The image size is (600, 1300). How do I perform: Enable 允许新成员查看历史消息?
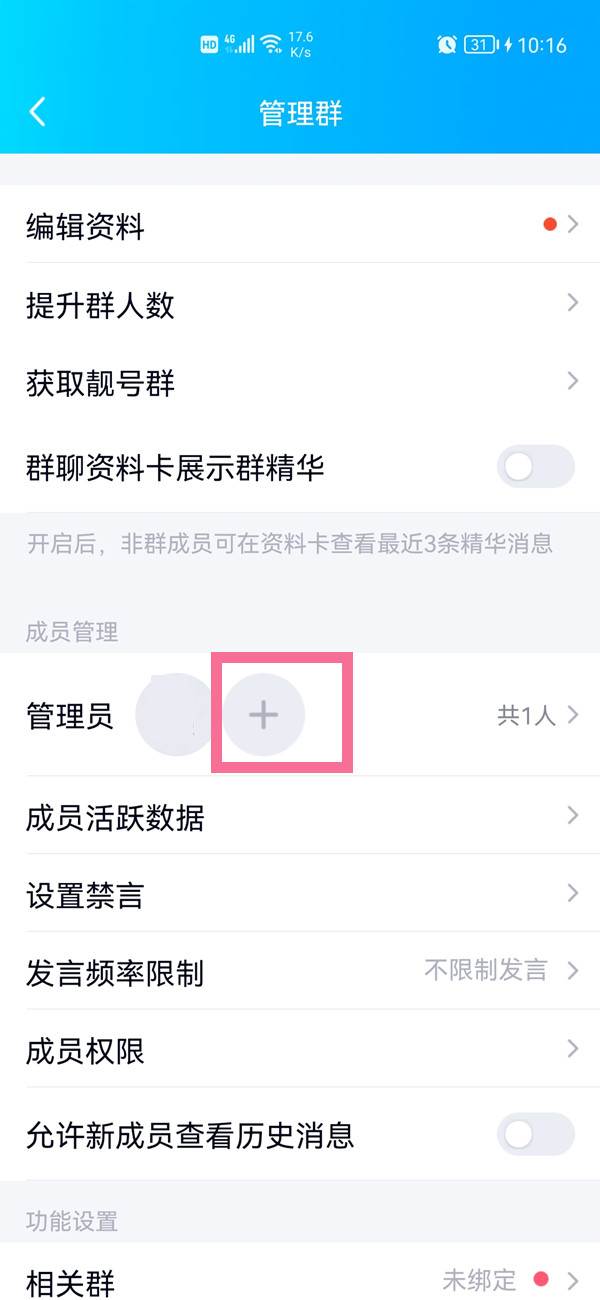pos(535,1134)
